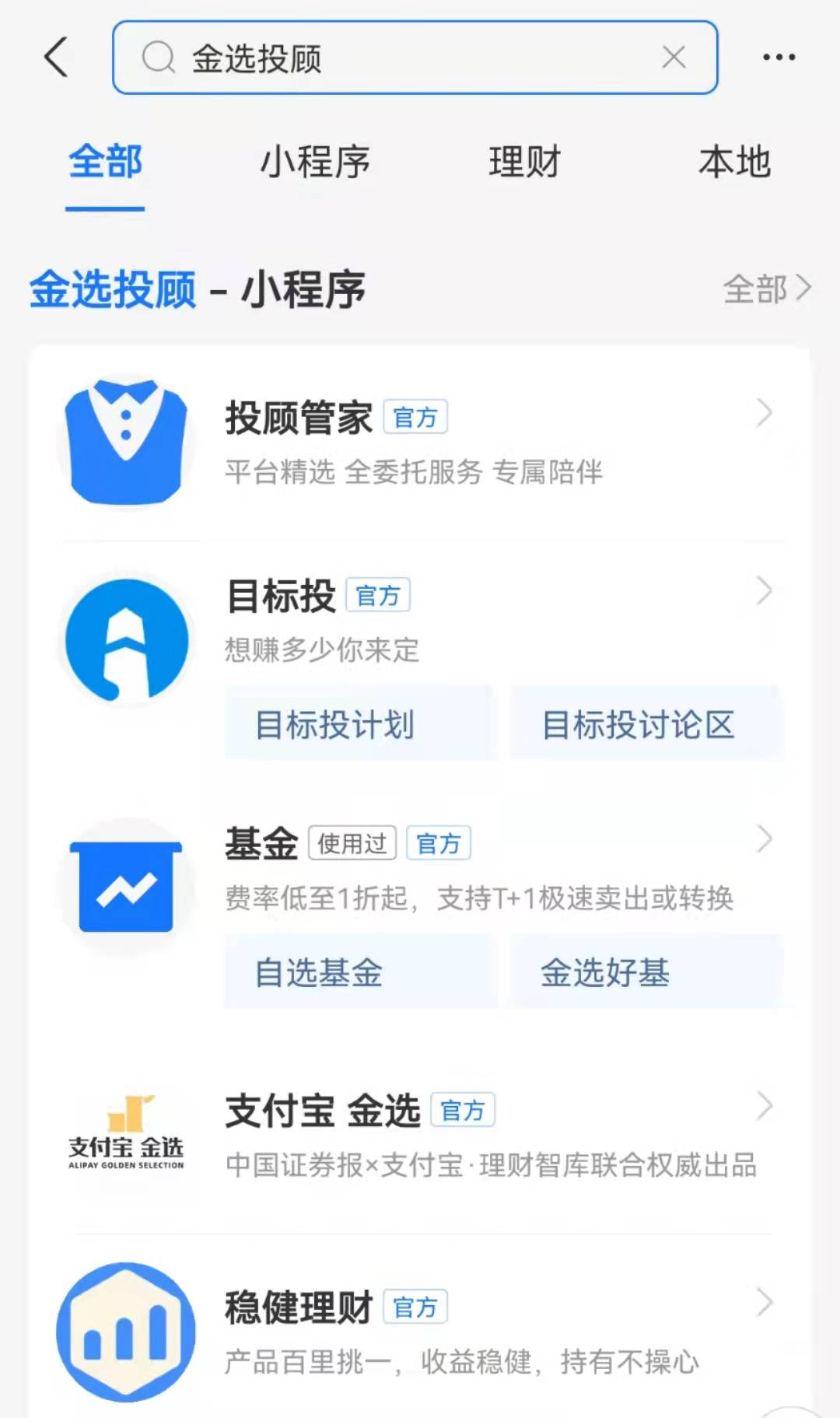The height and width of the screenshot is (1418, 840).
Task: Click the search magnifier icon
Action: 159,57
